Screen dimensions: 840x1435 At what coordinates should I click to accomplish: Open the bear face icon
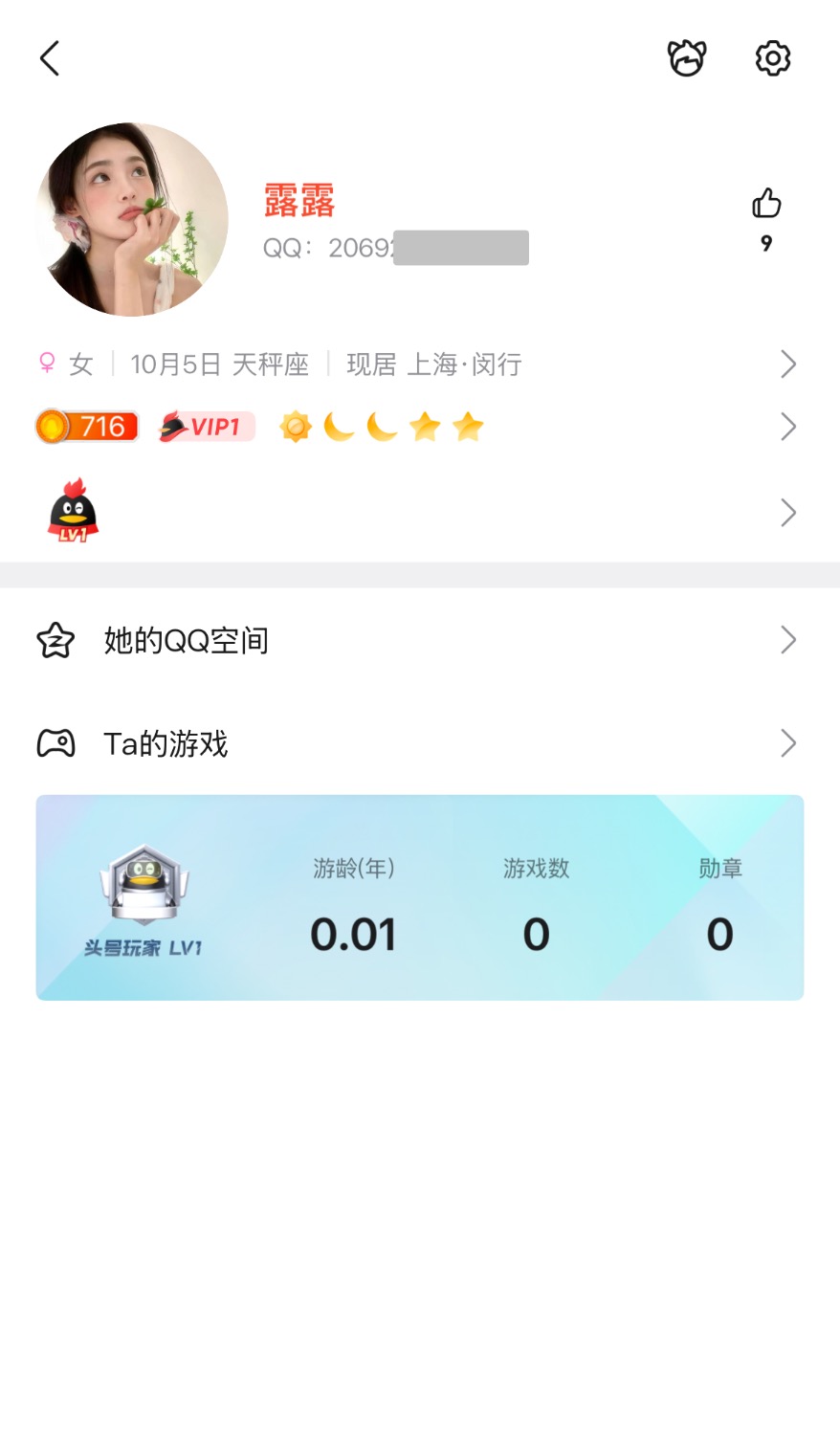point(686,58)
